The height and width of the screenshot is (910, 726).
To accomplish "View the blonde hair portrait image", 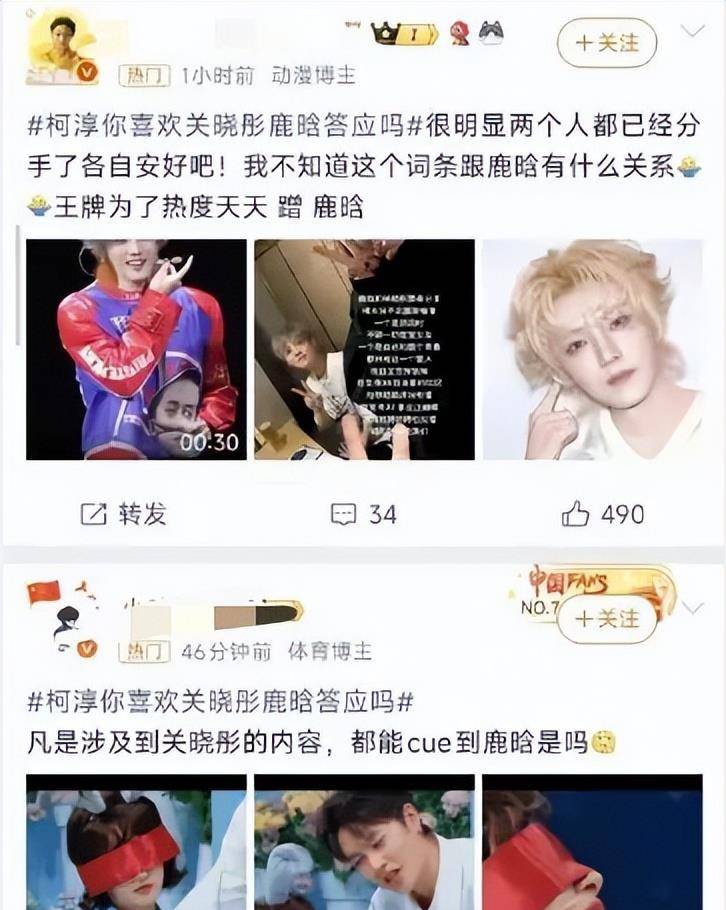I will pyautogui.click(x=593, y=349).
